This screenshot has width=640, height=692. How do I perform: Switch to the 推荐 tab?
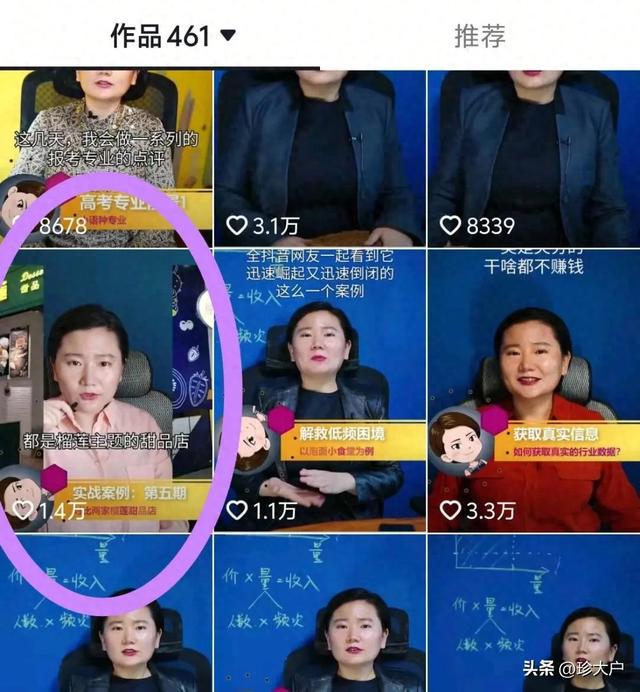click(x=480, y=37)
